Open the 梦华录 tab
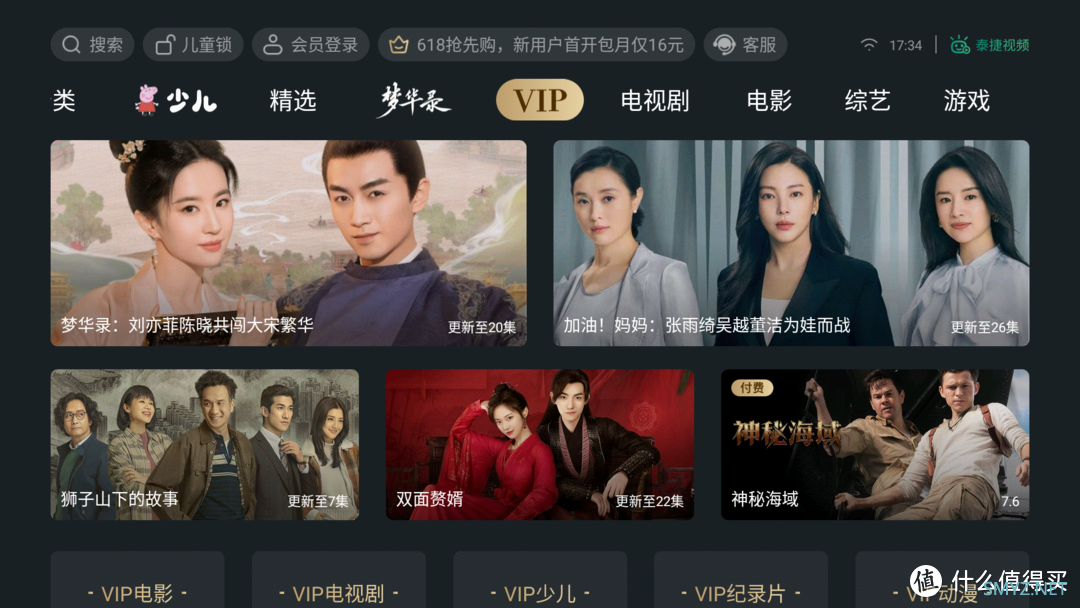This screenshot has height=608, width=1080. coord(413,101)
